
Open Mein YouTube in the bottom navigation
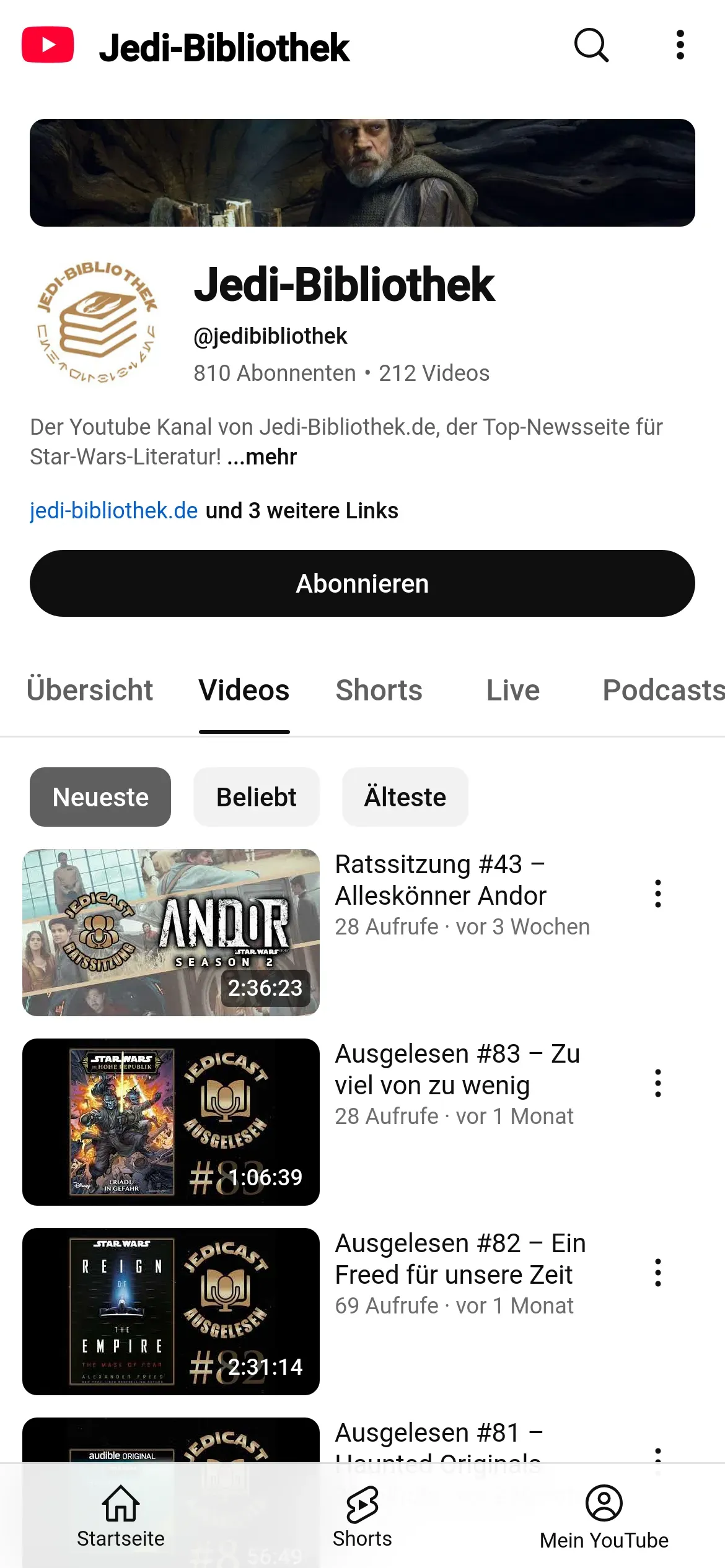pyautogui.click(x=604, y=1515)
